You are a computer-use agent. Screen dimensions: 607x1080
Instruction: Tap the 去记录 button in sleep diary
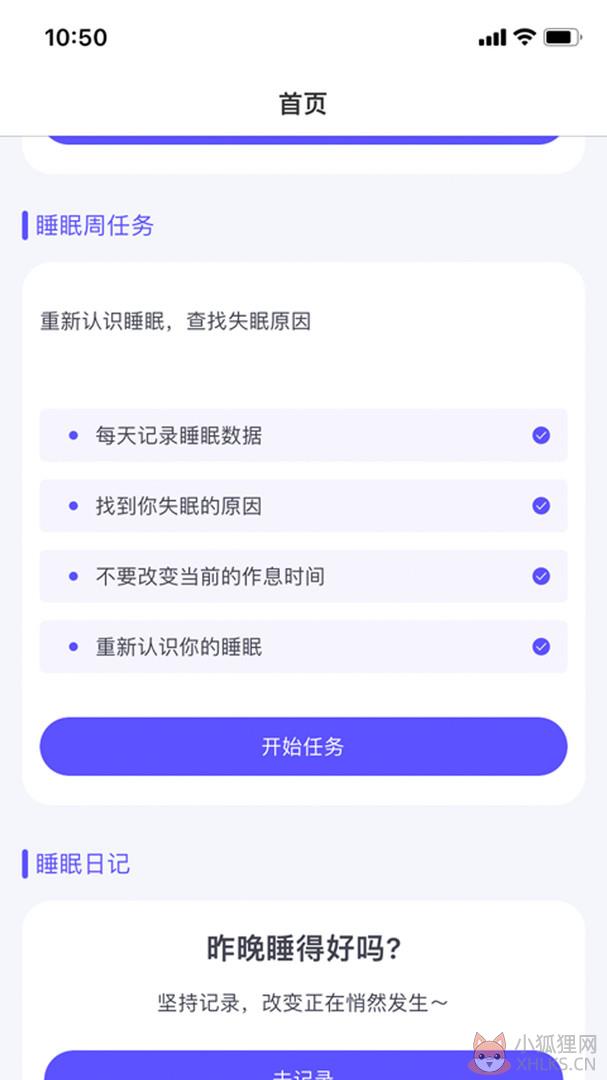(303, 1065)
